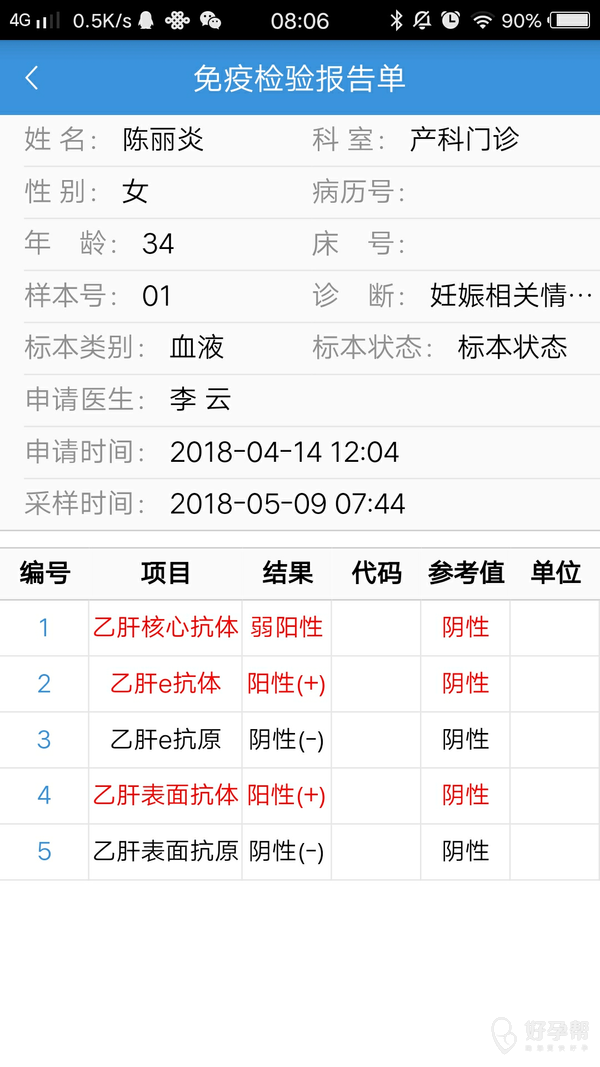Go back from the immunology report

tap(32, 78)
